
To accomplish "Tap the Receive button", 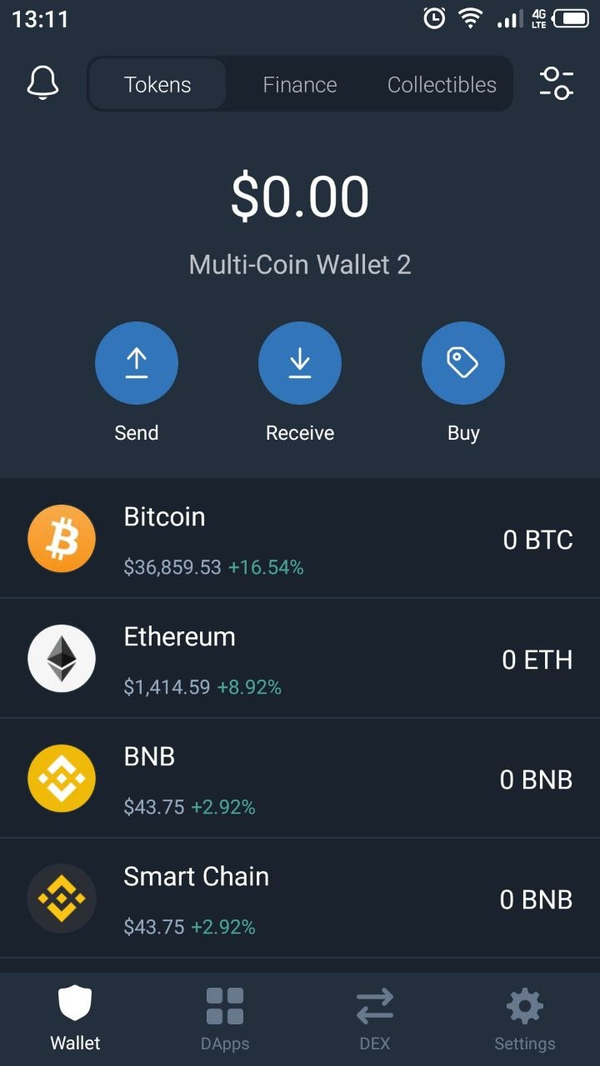I will click(300, 364).
